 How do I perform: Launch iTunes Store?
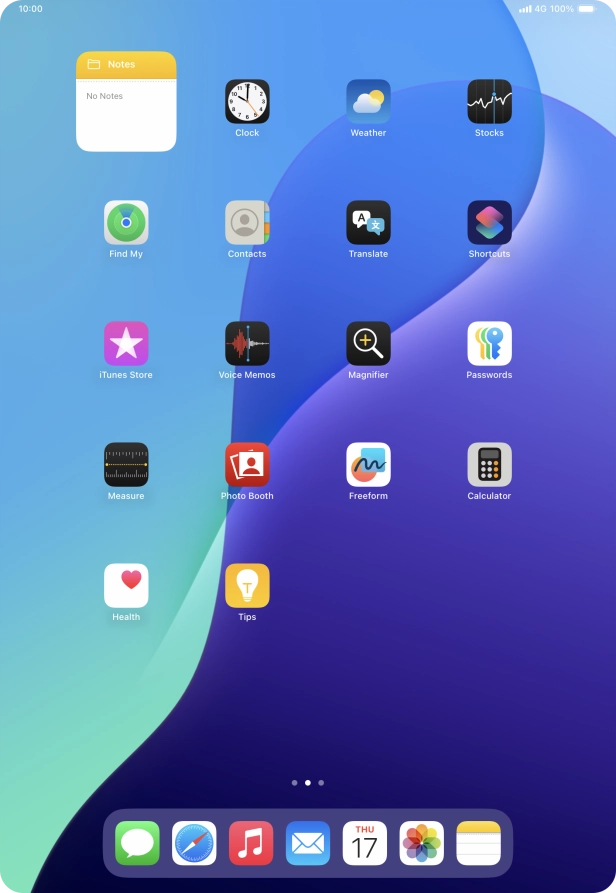pos(126,344)
